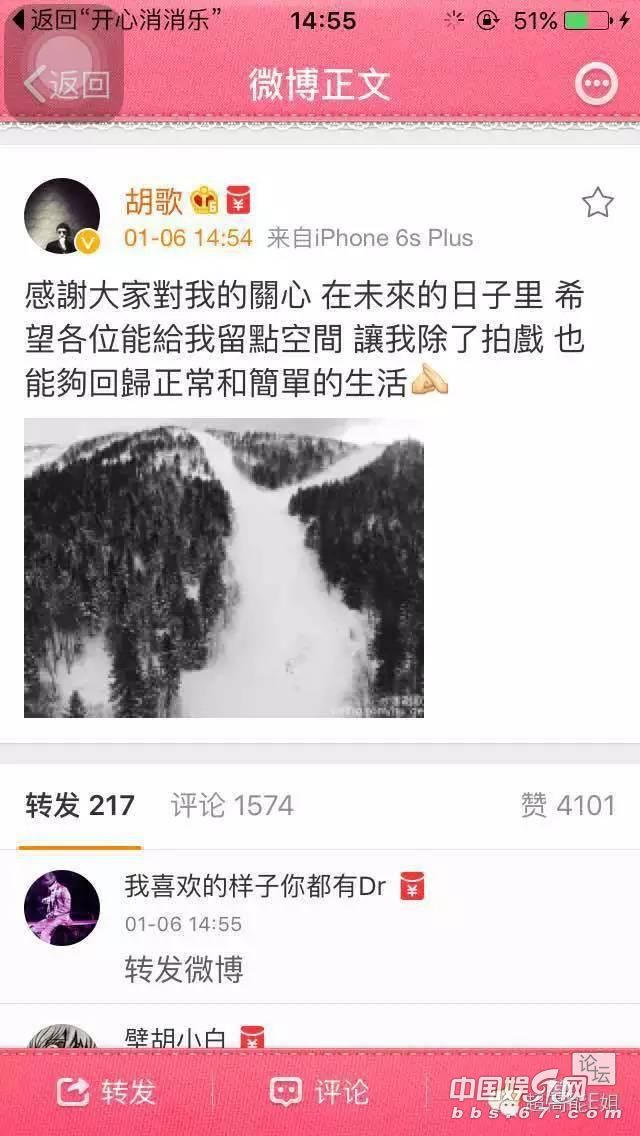Open 胡歌's profile avatar
The height and width of the screenshot is (1136, 640).
[x=62, y=216]
